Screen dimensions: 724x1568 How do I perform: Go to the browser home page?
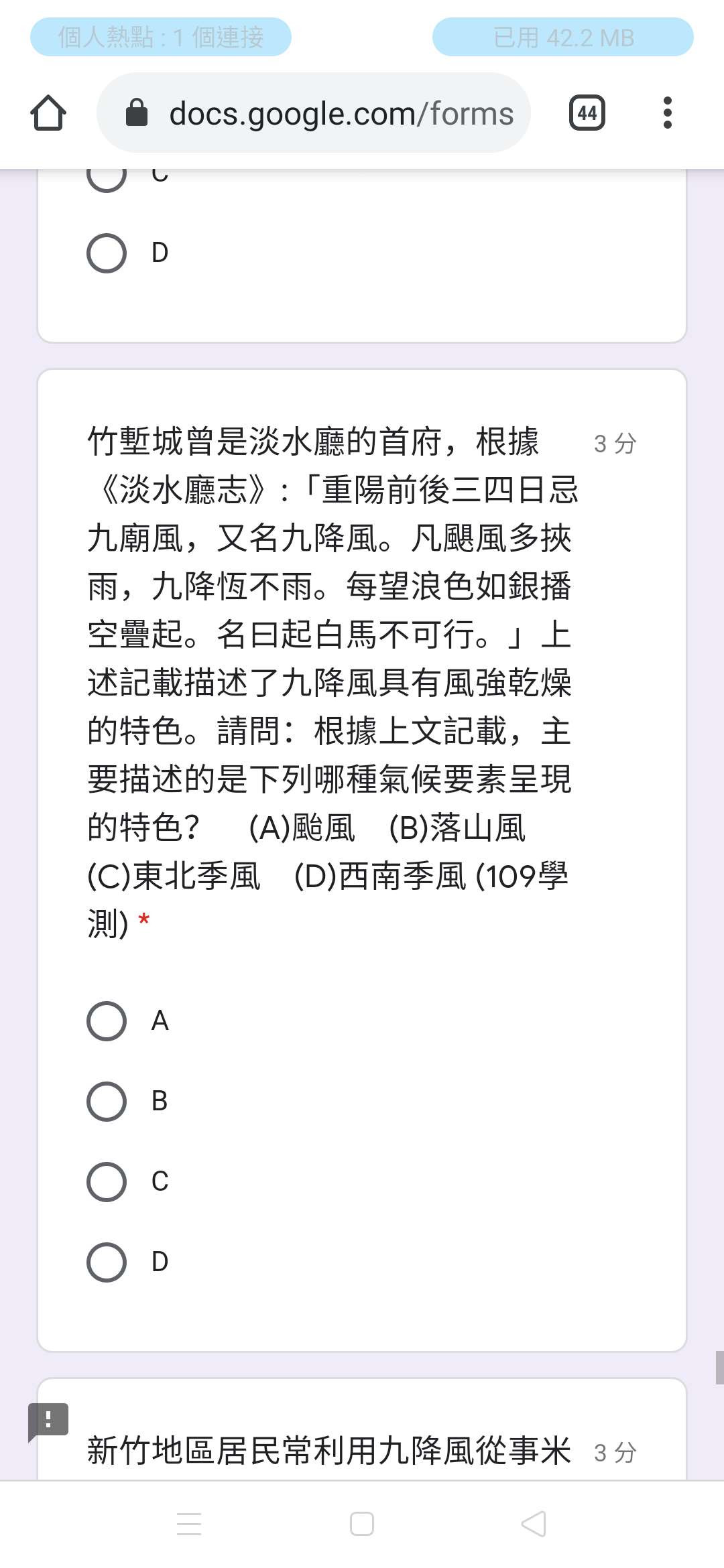[48, 113]
